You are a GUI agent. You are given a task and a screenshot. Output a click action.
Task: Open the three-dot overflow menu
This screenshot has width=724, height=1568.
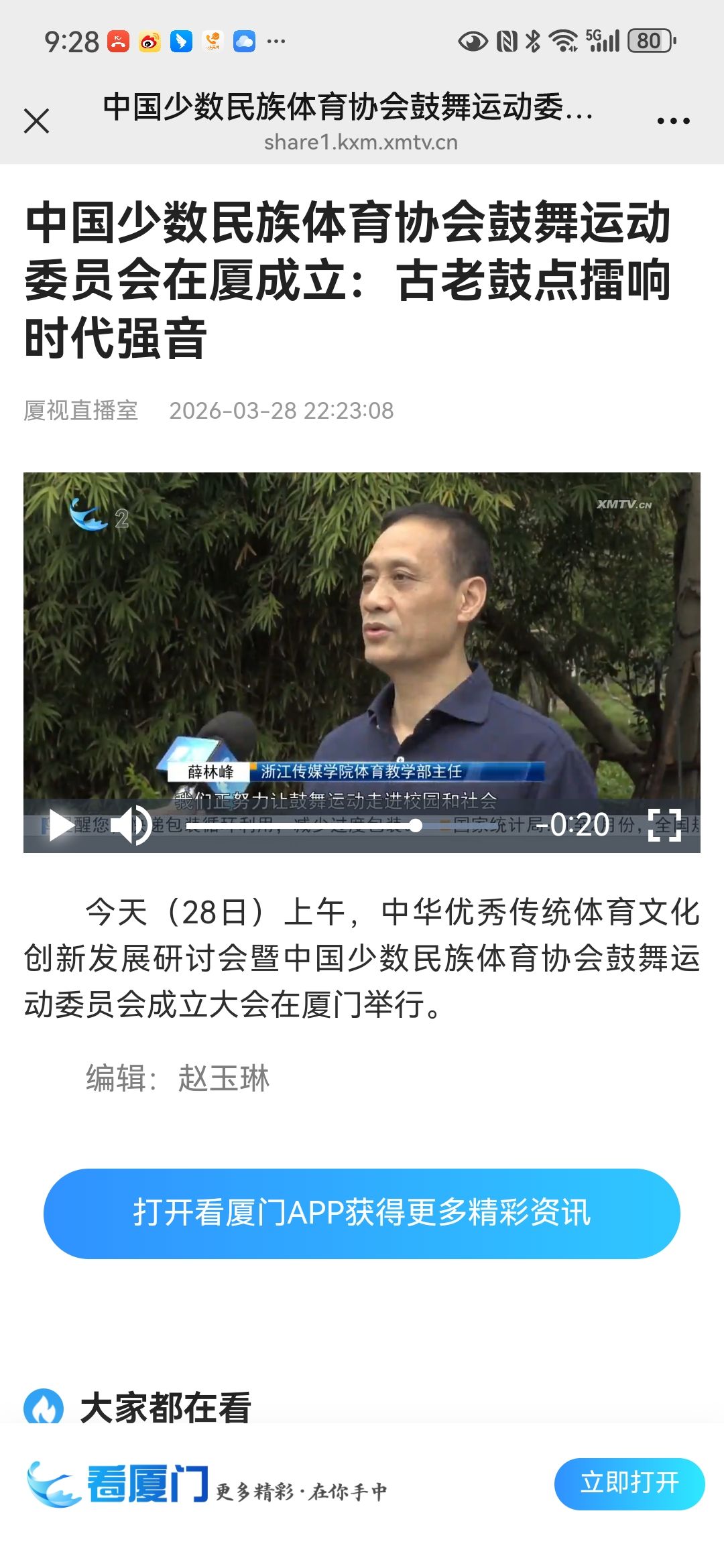(x=673, y=121)
